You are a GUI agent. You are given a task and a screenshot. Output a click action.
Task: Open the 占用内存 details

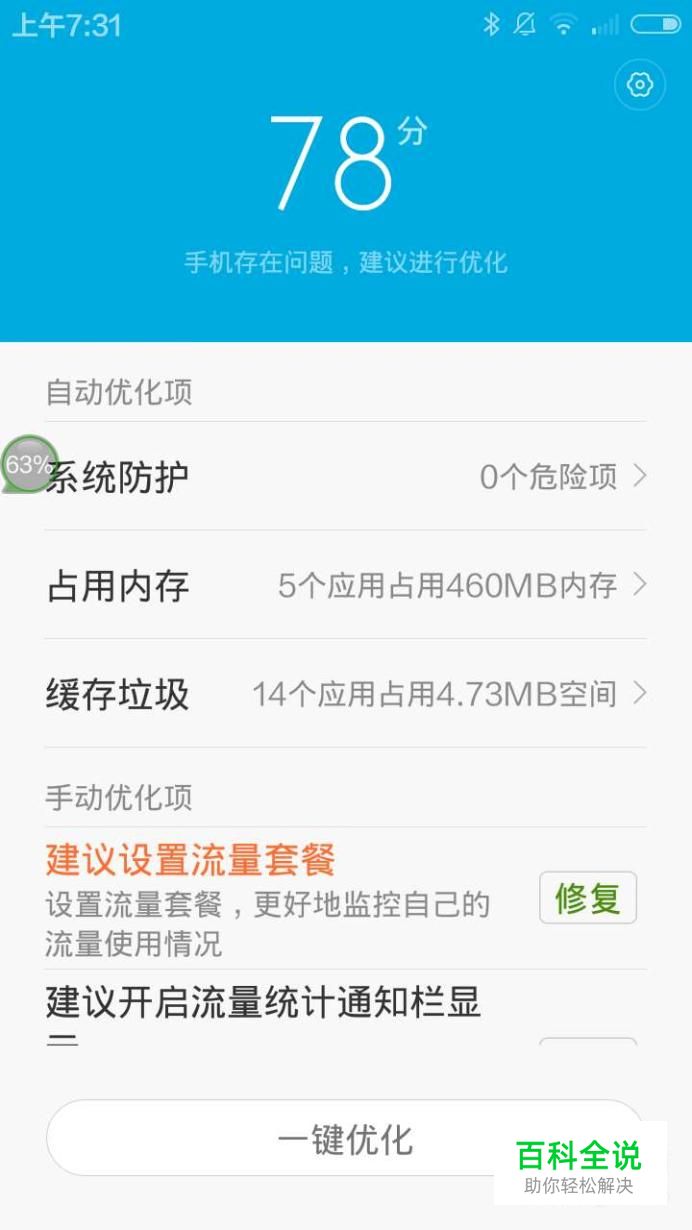(x=346, y=585)
